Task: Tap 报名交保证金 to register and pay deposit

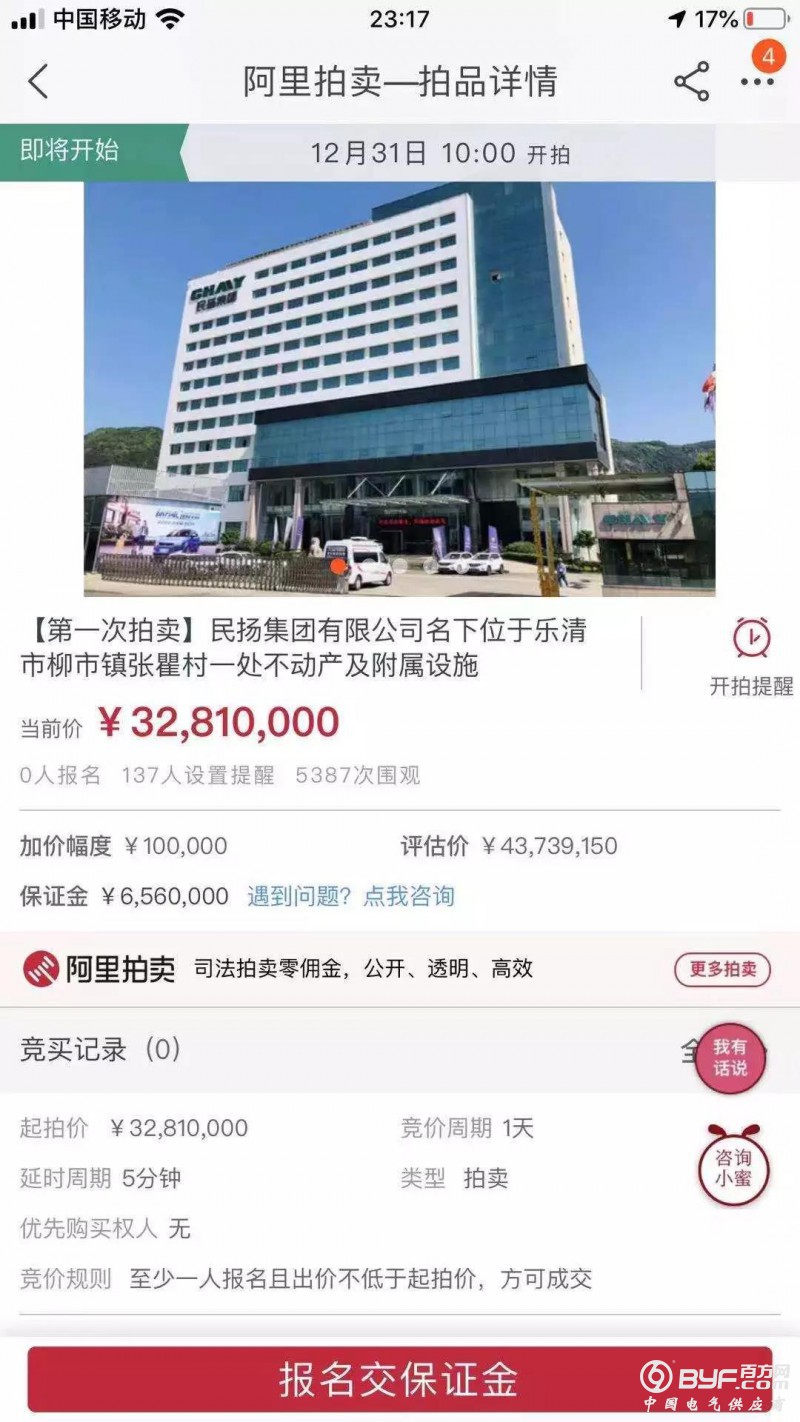Action: 399,1379
